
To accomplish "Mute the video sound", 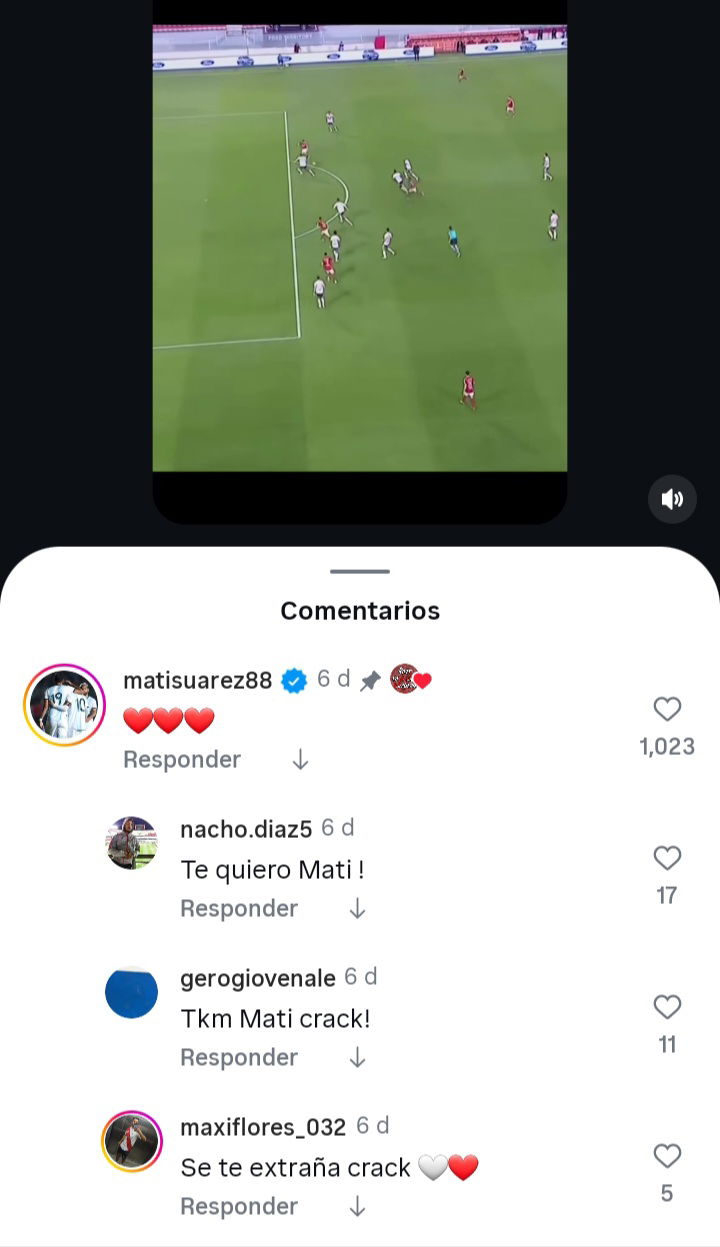I will pyautogui.click(x=672, y=499).
